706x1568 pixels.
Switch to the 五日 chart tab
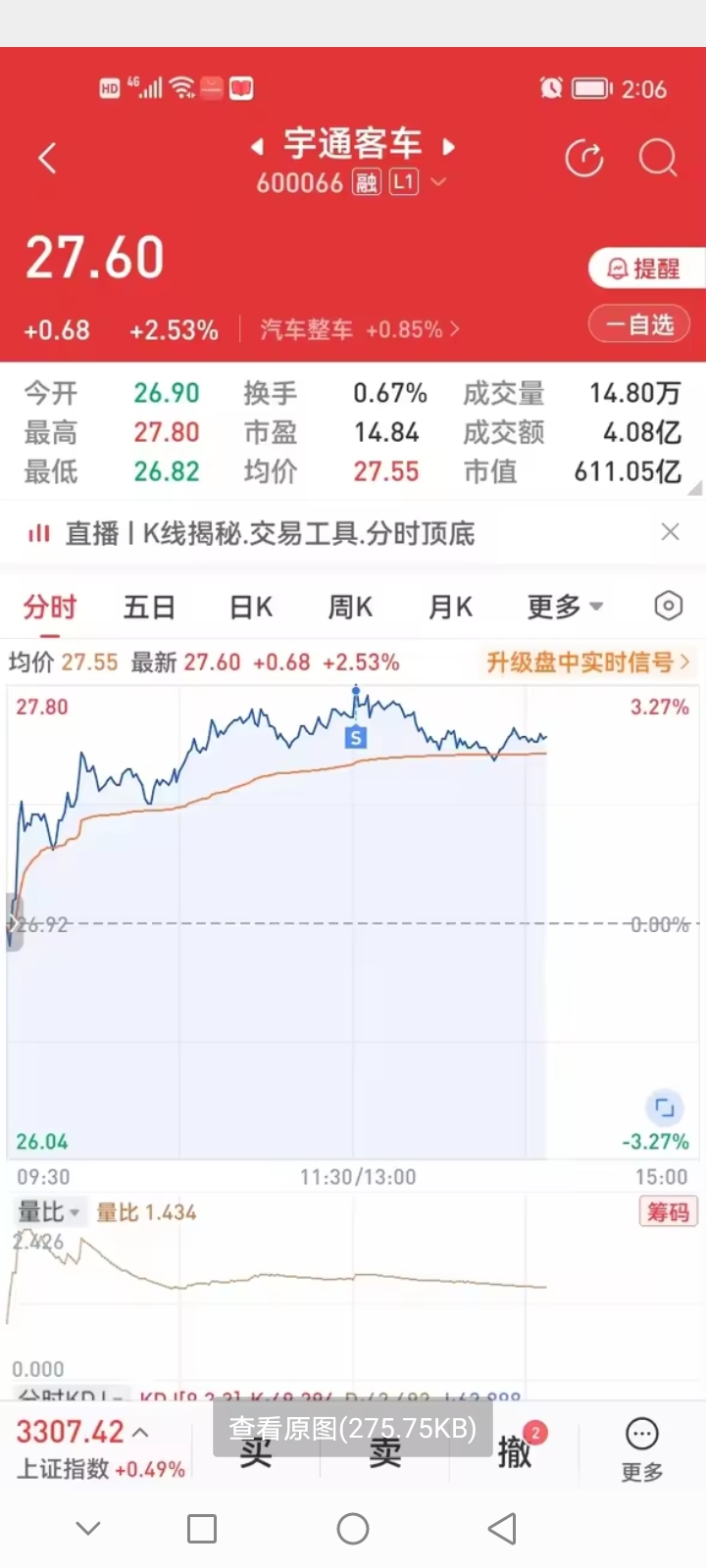tap(149, 608)
